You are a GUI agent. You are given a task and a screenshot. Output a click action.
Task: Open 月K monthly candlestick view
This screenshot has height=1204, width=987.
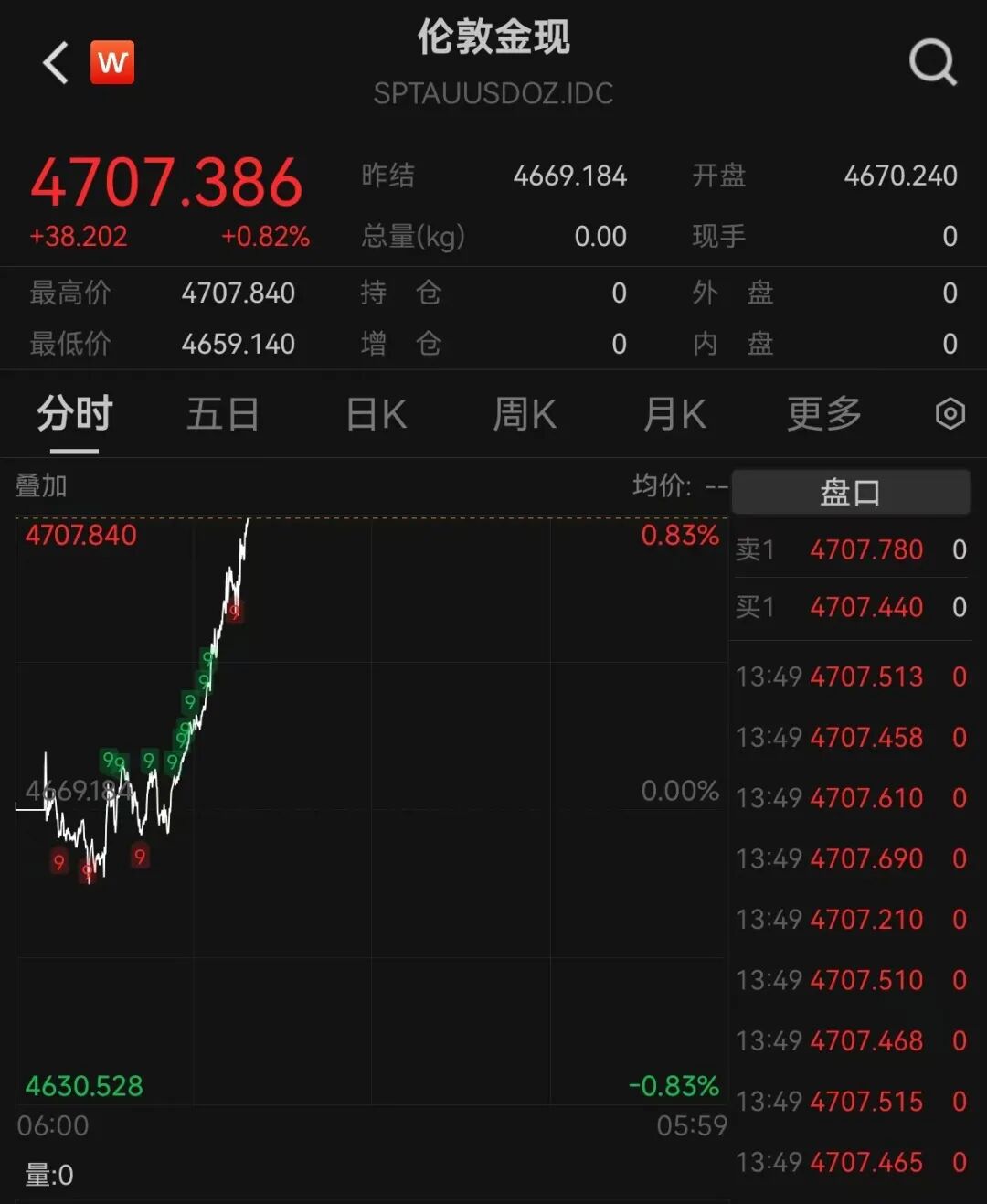[674, 413]
